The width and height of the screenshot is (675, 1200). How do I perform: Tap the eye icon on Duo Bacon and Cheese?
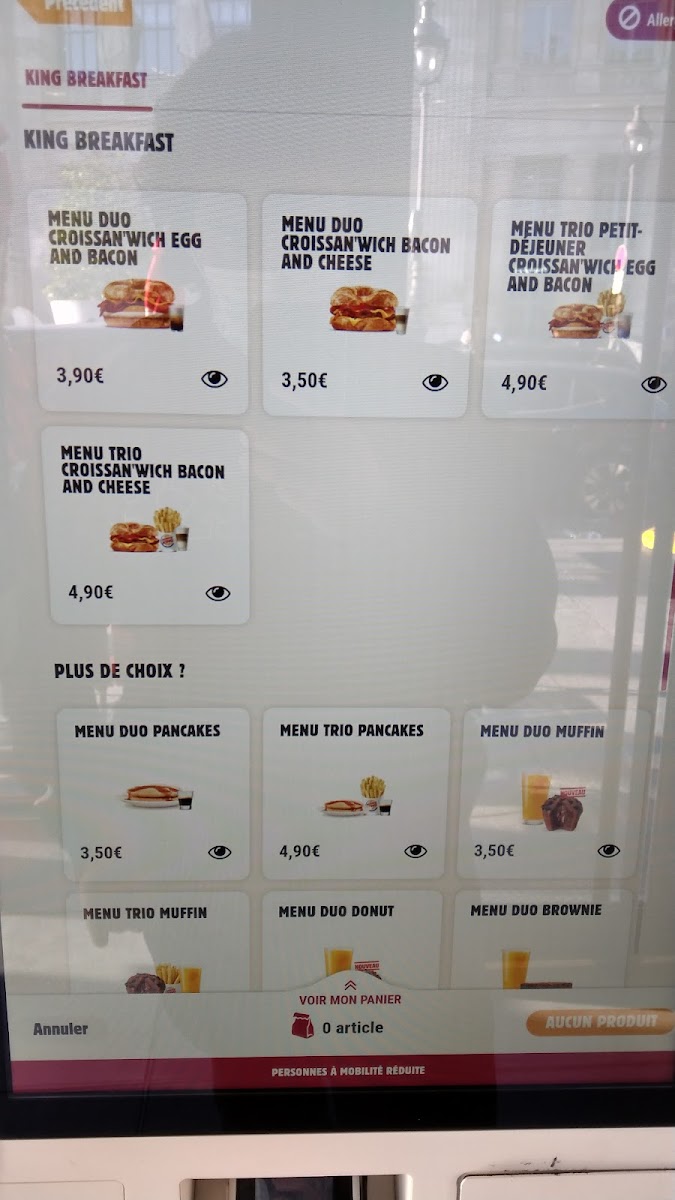435,382
